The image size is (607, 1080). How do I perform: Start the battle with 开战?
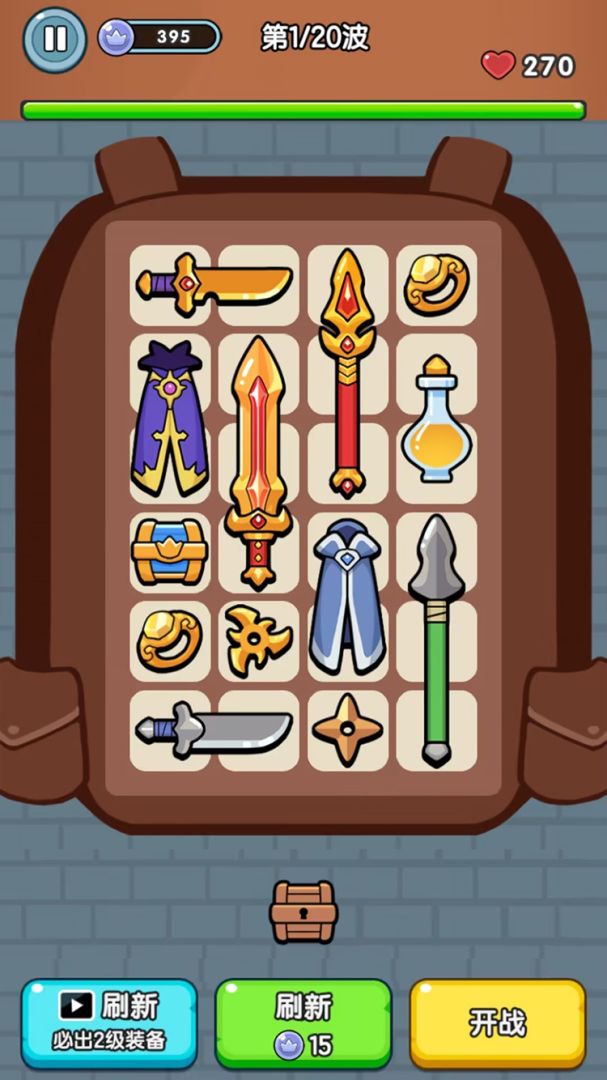497,1022
